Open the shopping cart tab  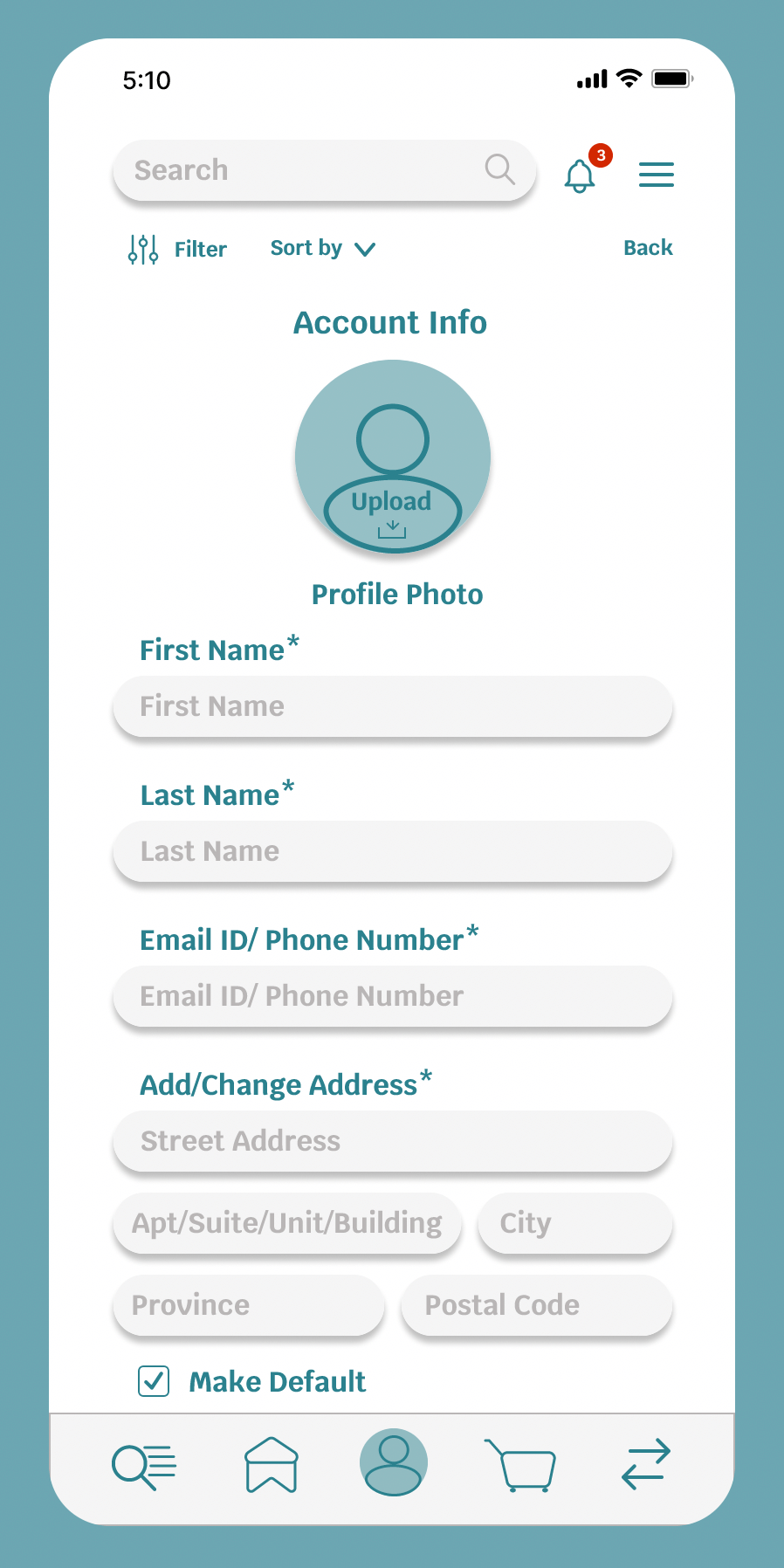521,1465
